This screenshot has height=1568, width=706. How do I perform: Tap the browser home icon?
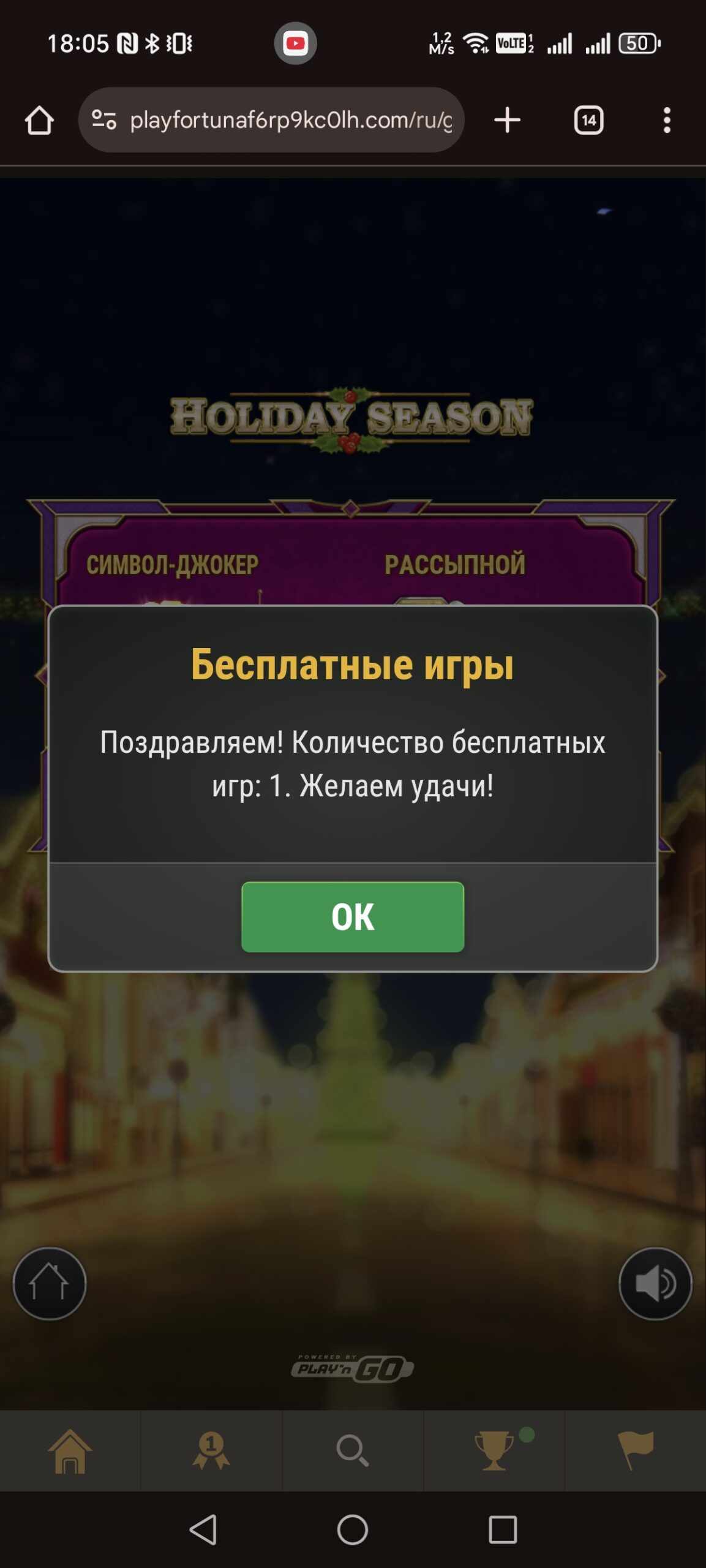click(39, 120)
